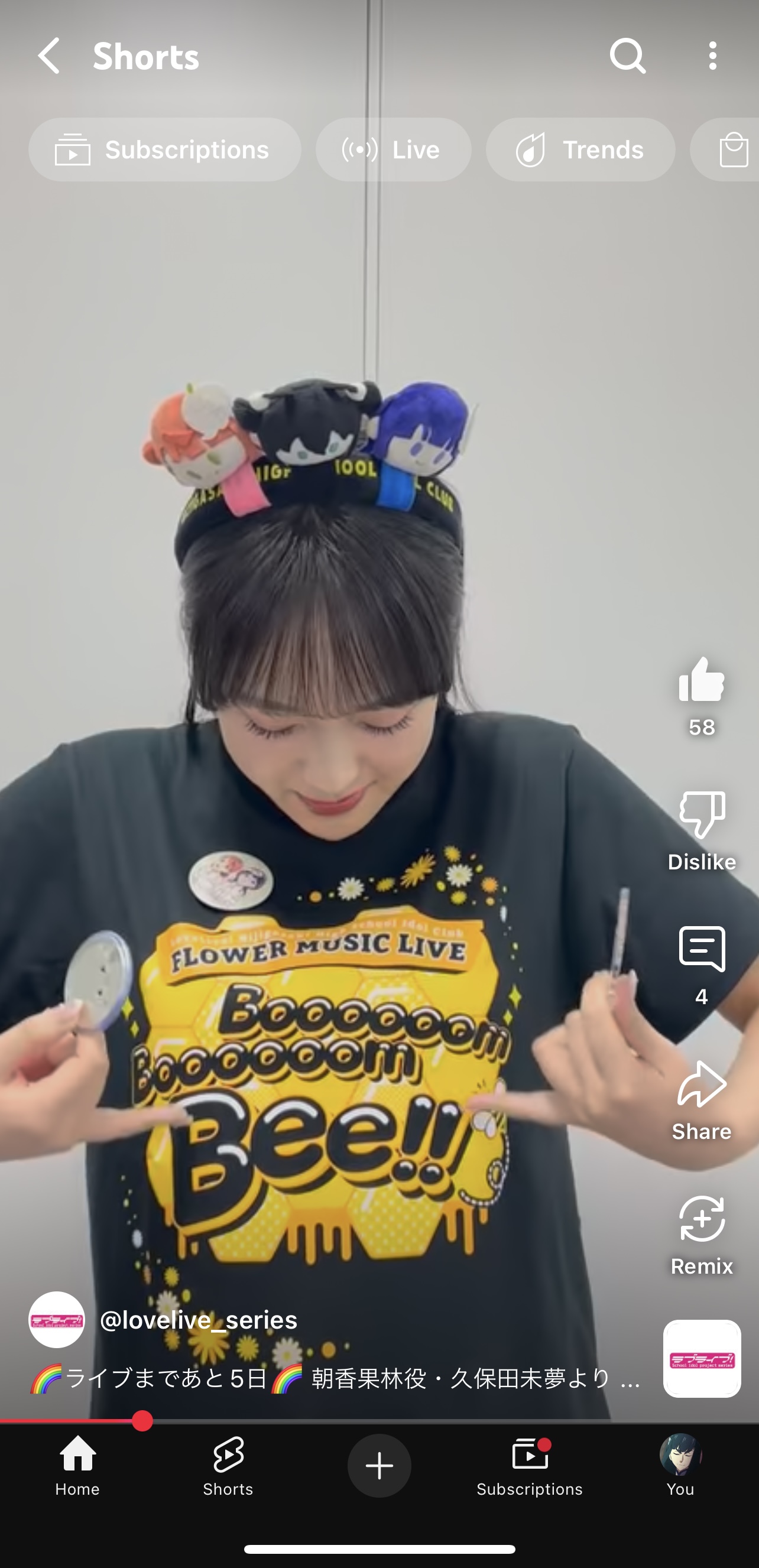Expand the Japanese video caption

tap(335, 1378)
